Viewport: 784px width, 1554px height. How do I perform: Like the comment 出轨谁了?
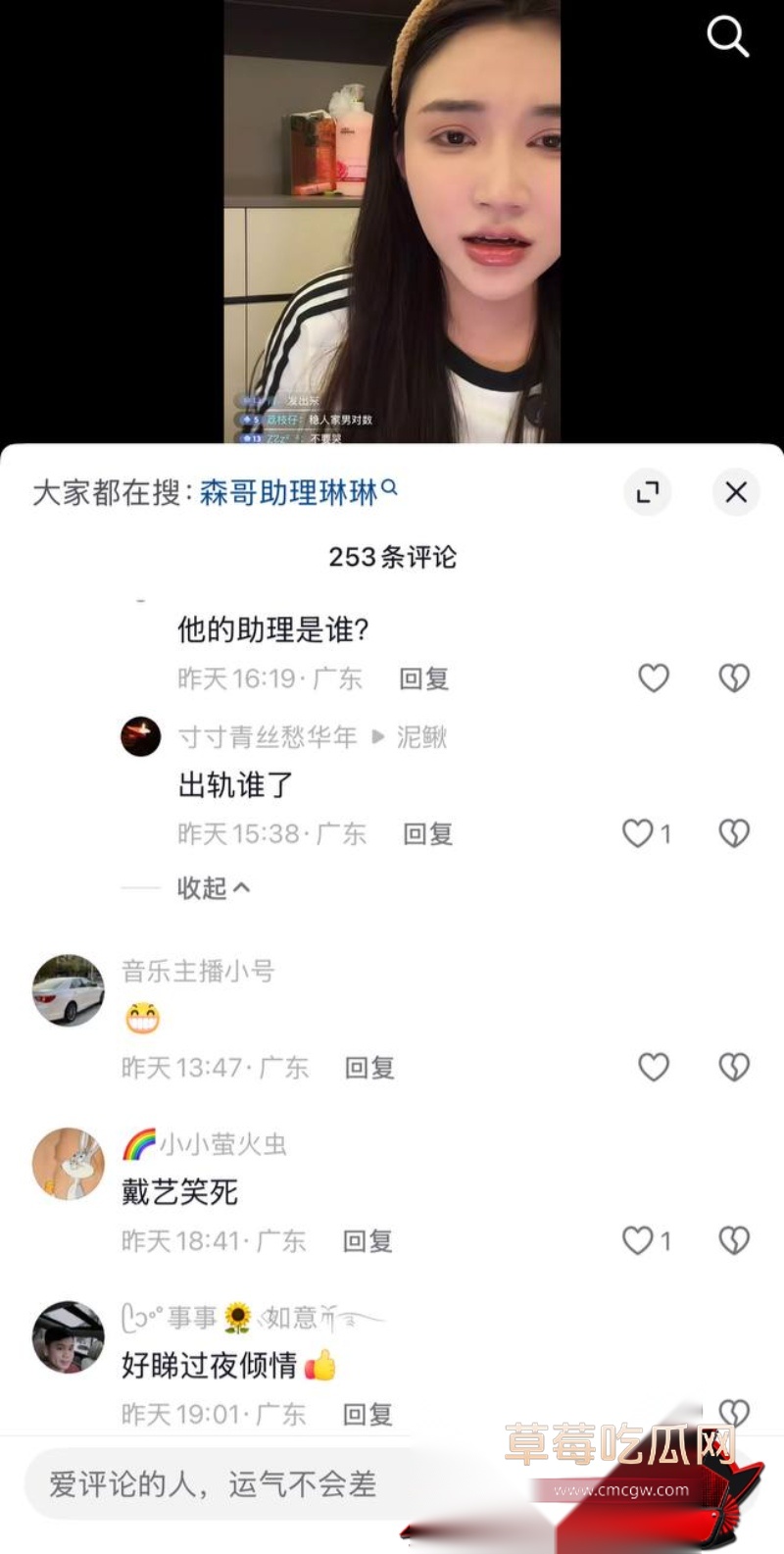click(647, 833)
